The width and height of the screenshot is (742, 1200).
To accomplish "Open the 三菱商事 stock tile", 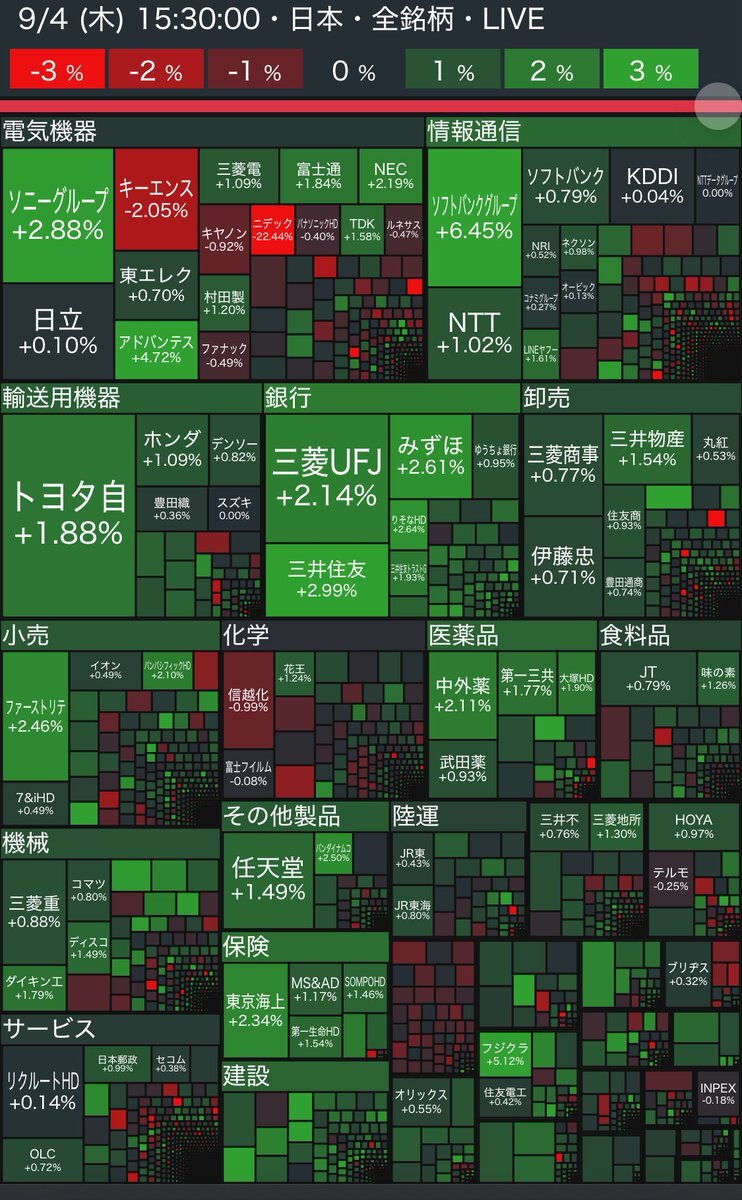I will coord(562,464).
